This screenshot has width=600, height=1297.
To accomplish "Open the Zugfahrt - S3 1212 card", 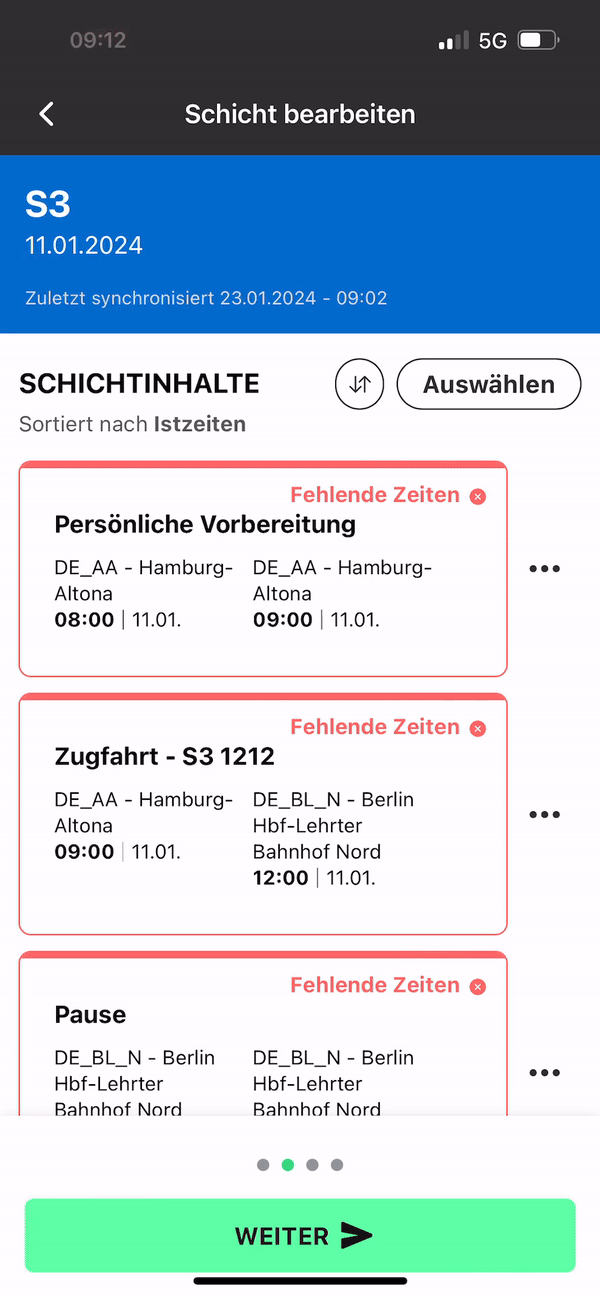I will [x=263, y=814].
